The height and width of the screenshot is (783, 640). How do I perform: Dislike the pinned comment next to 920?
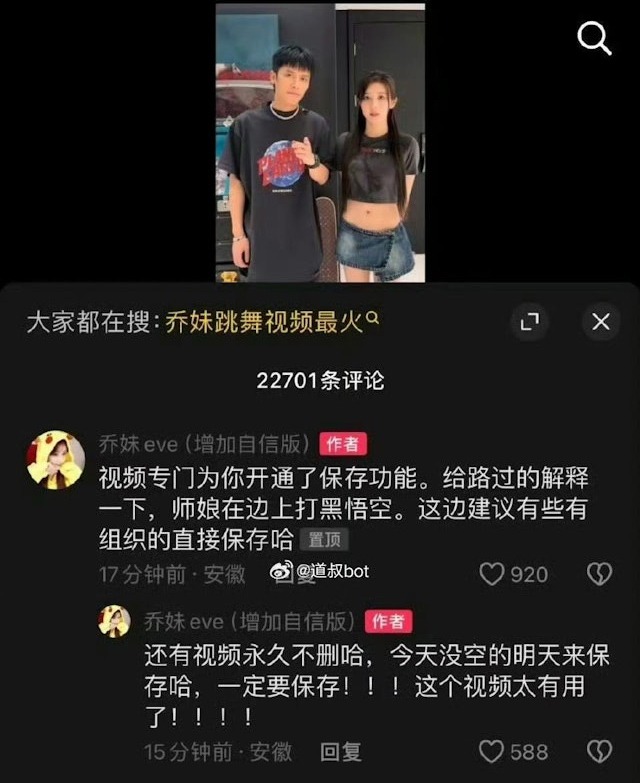[598, 574]
